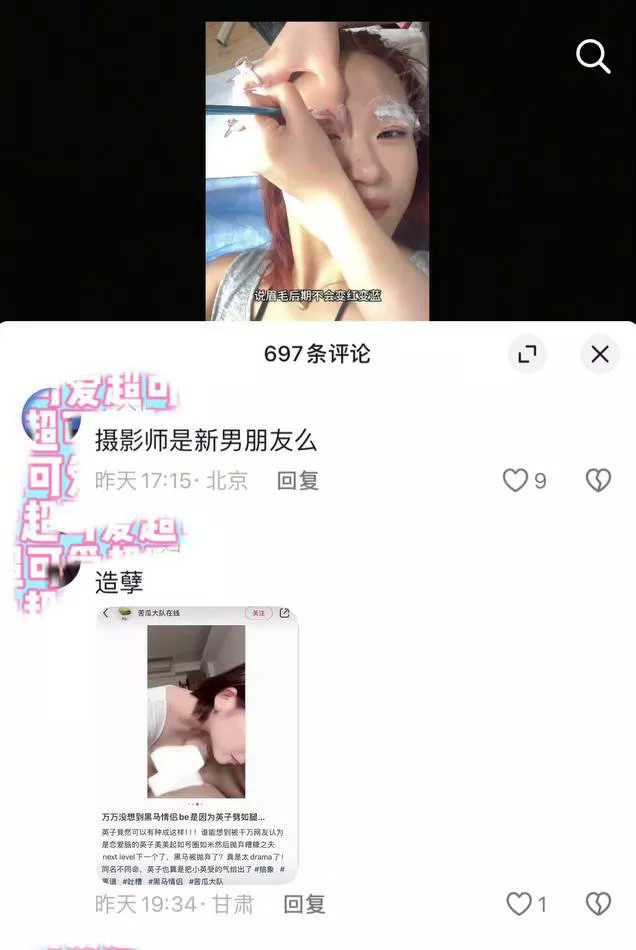Dislike the 造孽 comment
This screenshot has height=950, width=636.
[598, 905]
